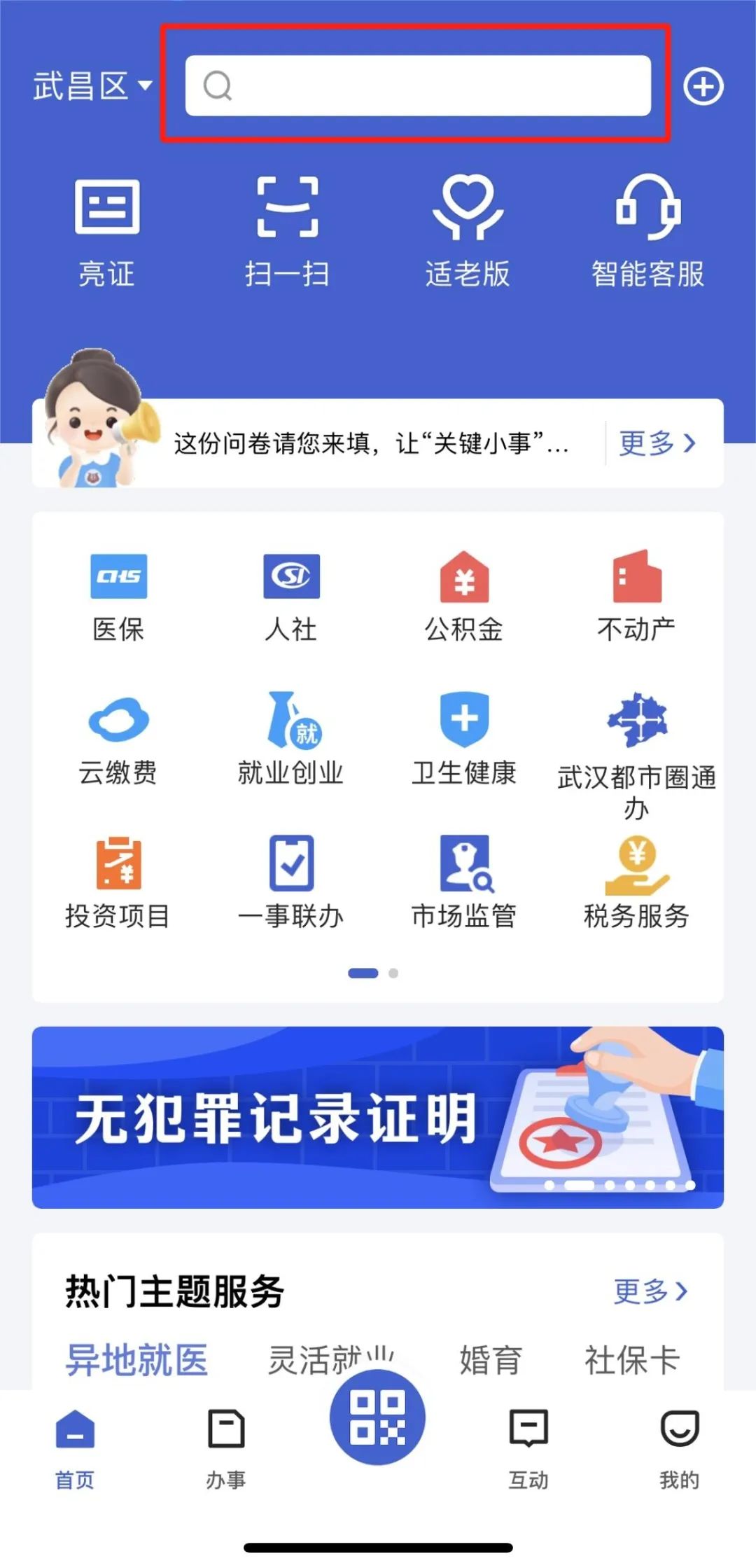Screen dimensions: 756x1568
Task: Open 武汉都市圈通办
Action: pyautogui.click(x=636, y=753)
